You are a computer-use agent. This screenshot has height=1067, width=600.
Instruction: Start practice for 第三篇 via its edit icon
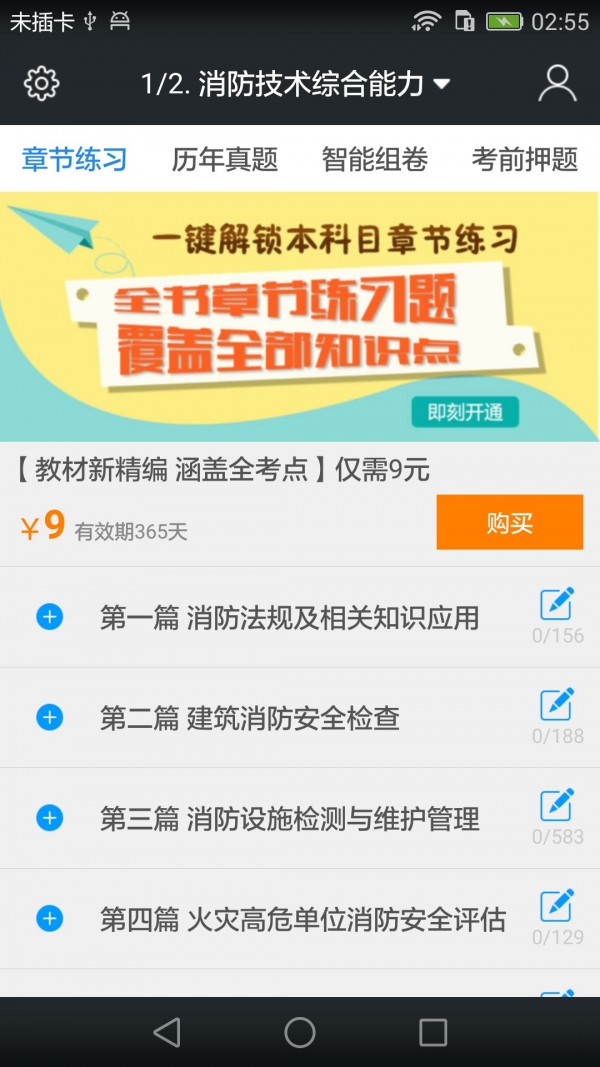pyautogui.click(x=557, y=806)
